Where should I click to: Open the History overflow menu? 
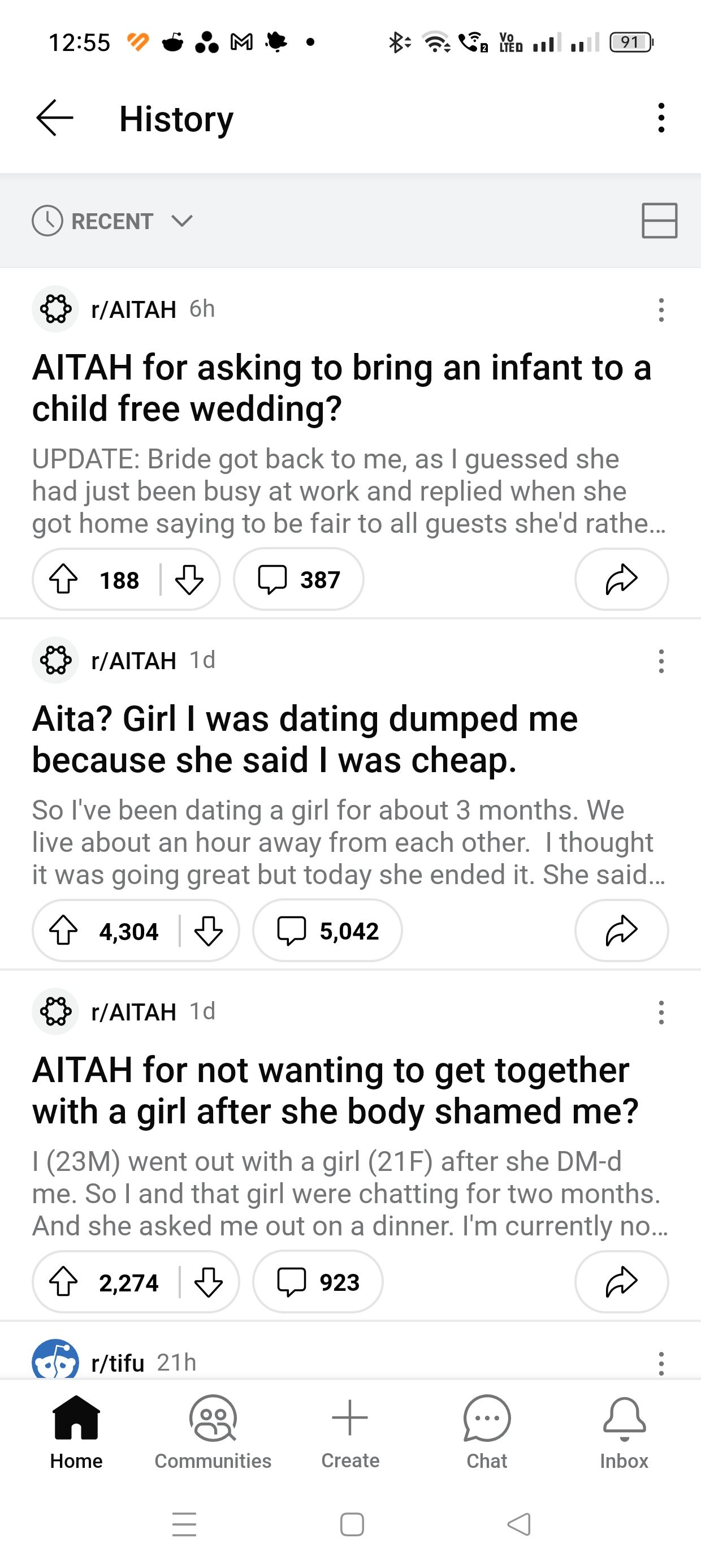(661, 118)
